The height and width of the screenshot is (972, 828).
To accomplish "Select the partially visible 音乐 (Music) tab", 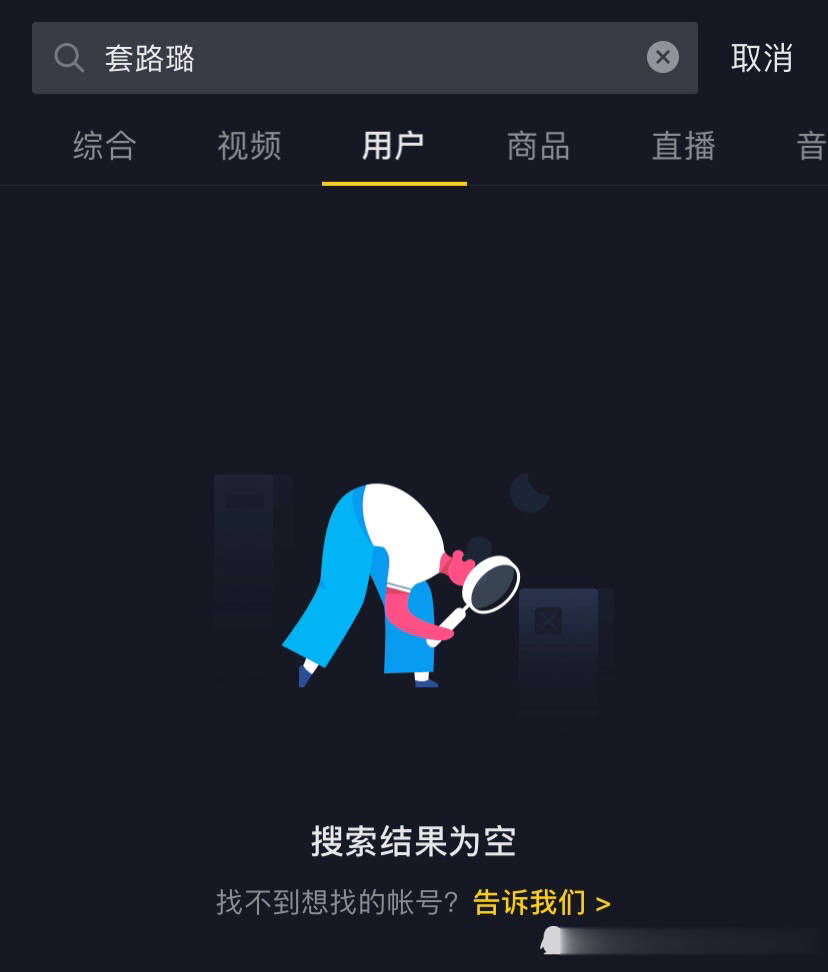I will (x=814, y=146).
